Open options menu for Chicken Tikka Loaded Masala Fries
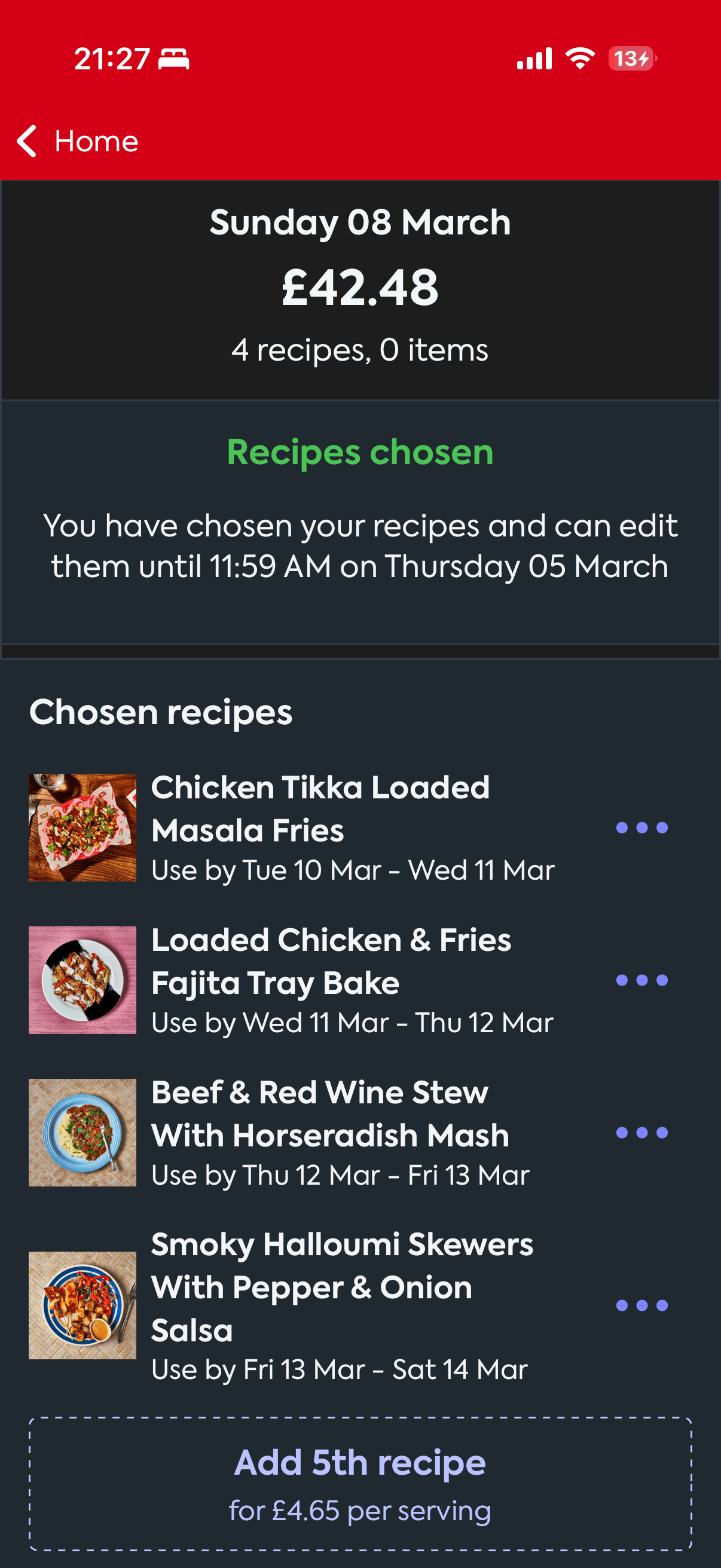This screenshot has height=1568, width=721. click(643, 828)
